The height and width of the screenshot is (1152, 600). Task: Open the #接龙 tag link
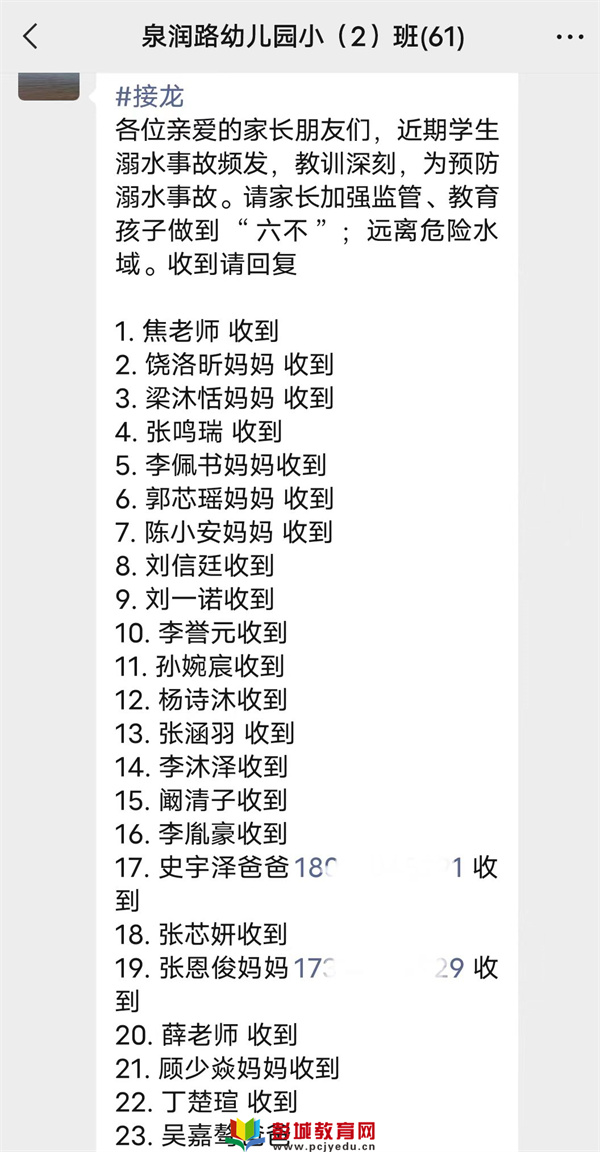150,96
